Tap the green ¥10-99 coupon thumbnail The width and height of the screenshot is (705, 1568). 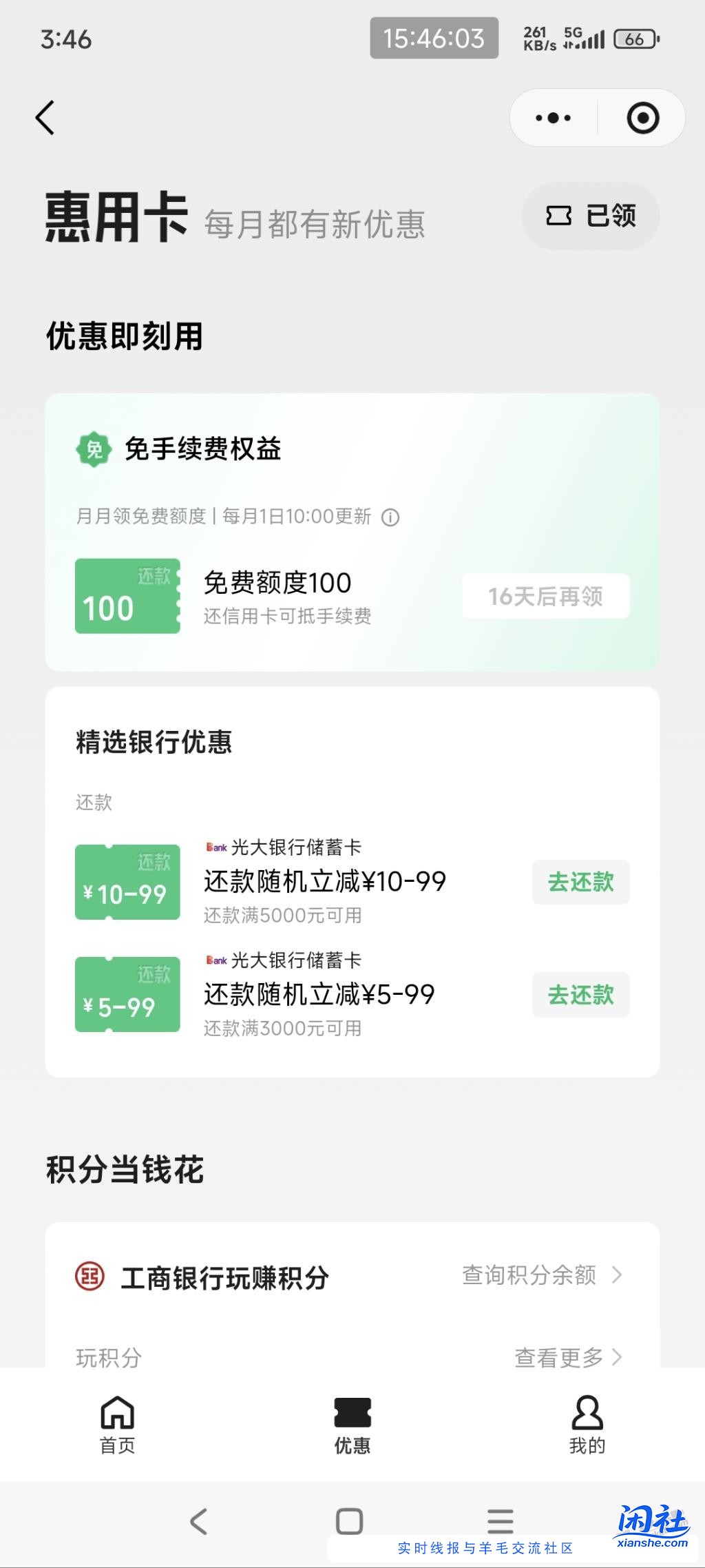tap(127, 883)
